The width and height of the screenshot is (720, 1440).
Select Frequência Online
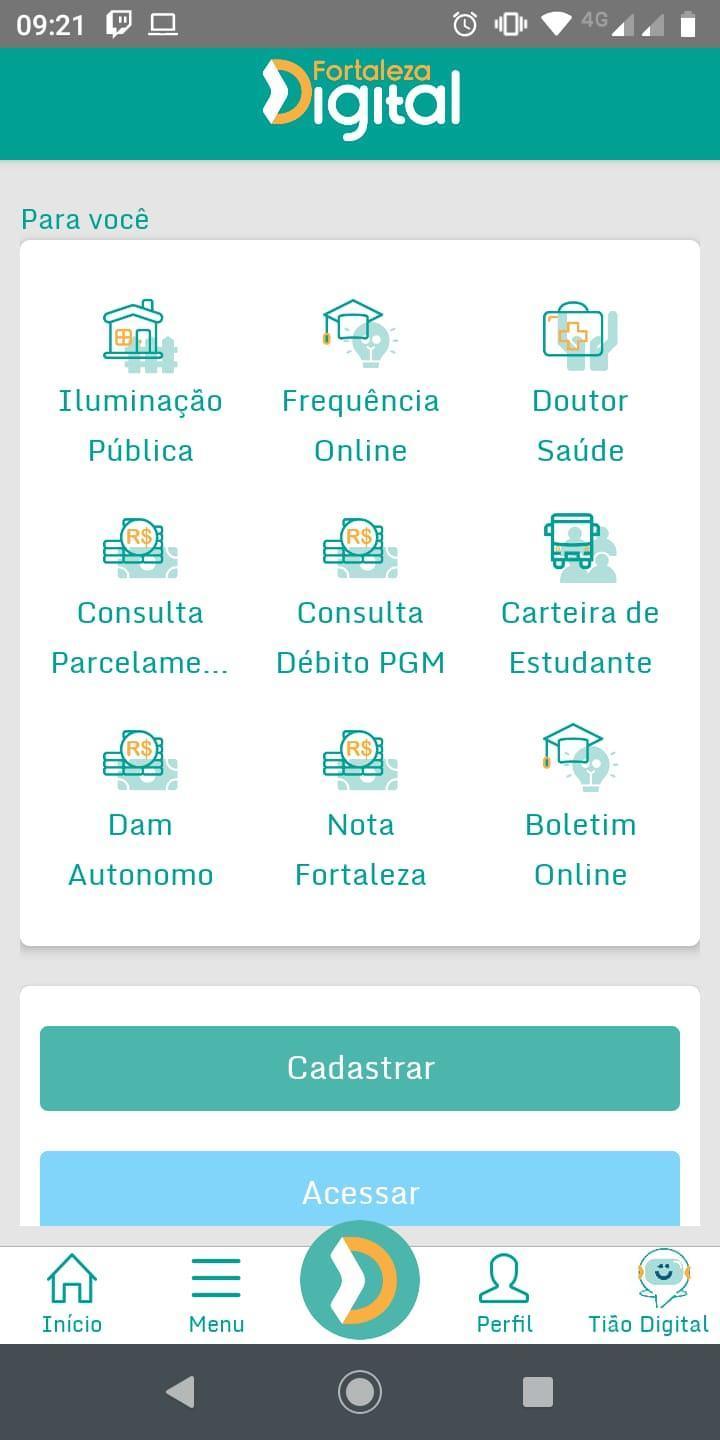point(360,380)
